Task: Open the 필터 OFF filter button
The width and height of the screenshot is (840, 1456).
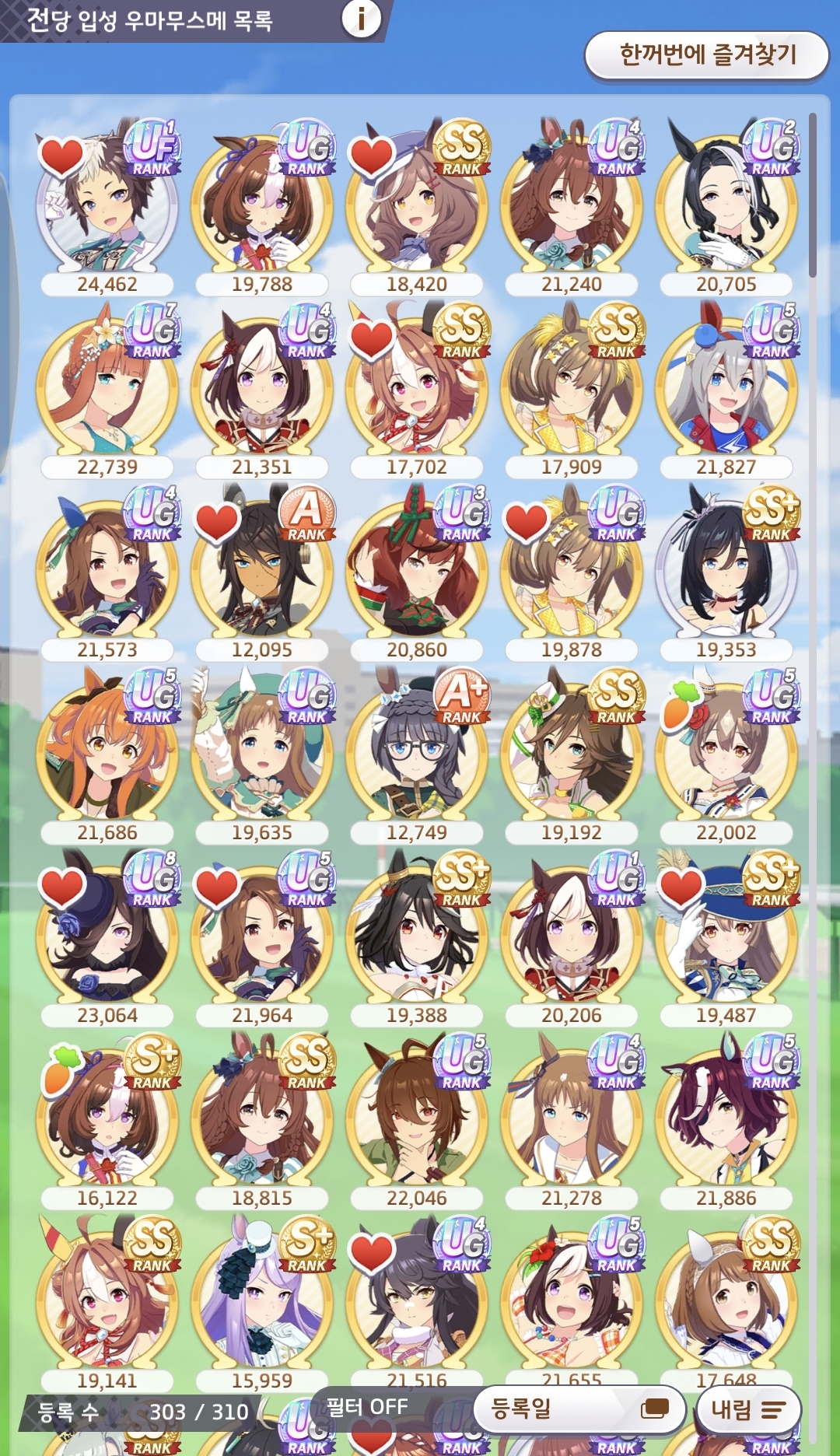Action: (x=366, y=1406)
